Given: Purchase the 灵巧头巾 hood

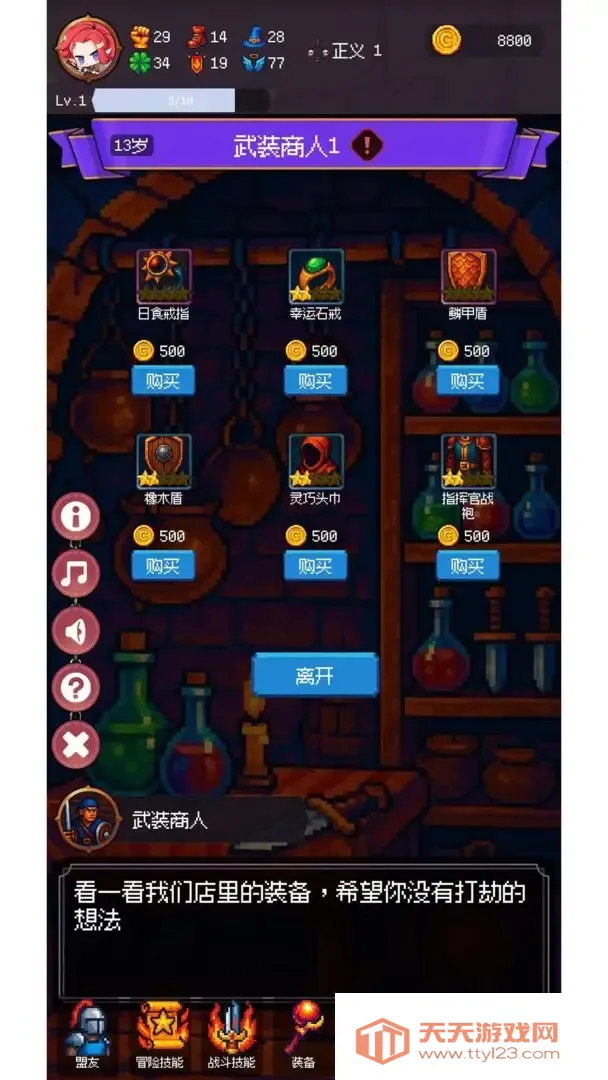Looking at the screenshot, I should pyautogui.click(x=315, y=566).
